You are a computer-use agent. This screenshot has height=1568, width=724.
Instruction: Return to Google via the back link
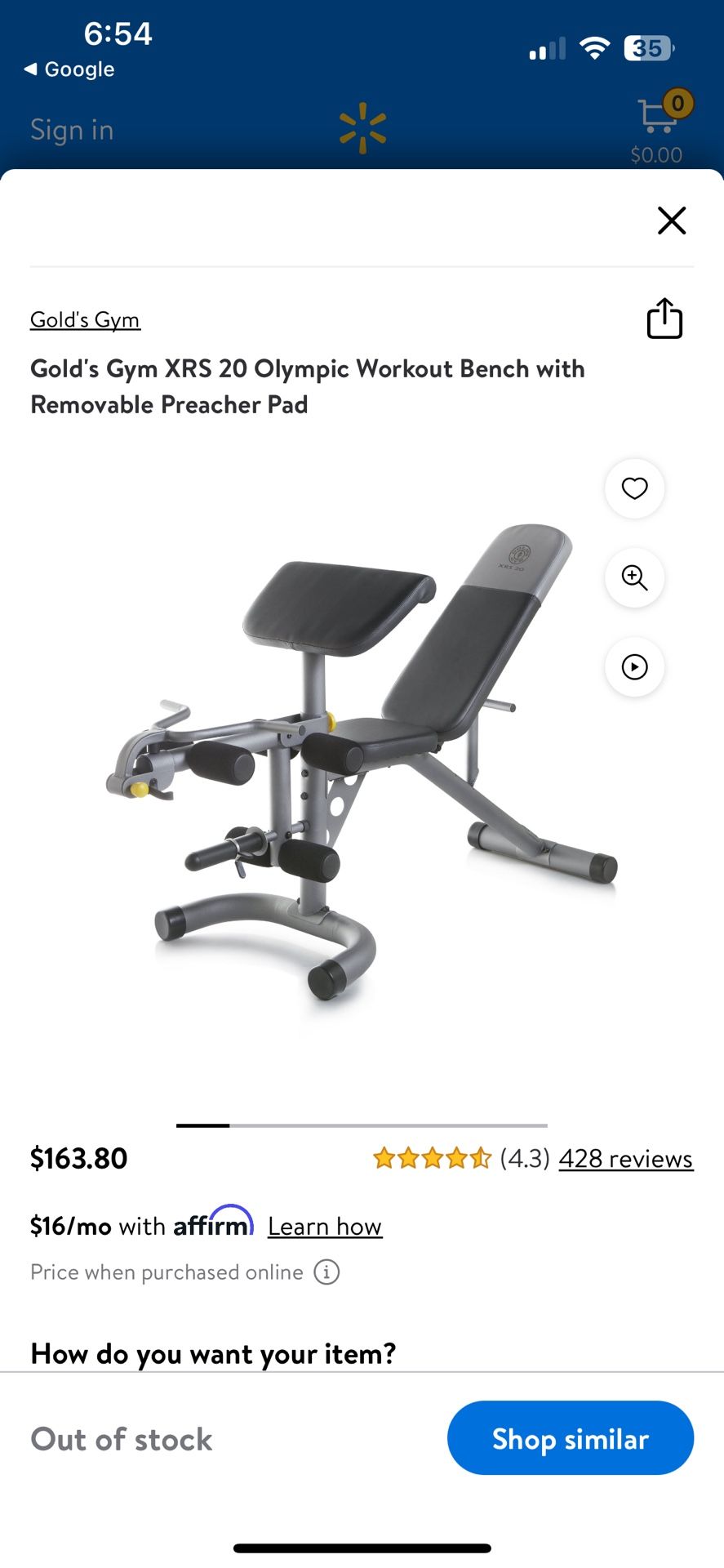(69, 69)
